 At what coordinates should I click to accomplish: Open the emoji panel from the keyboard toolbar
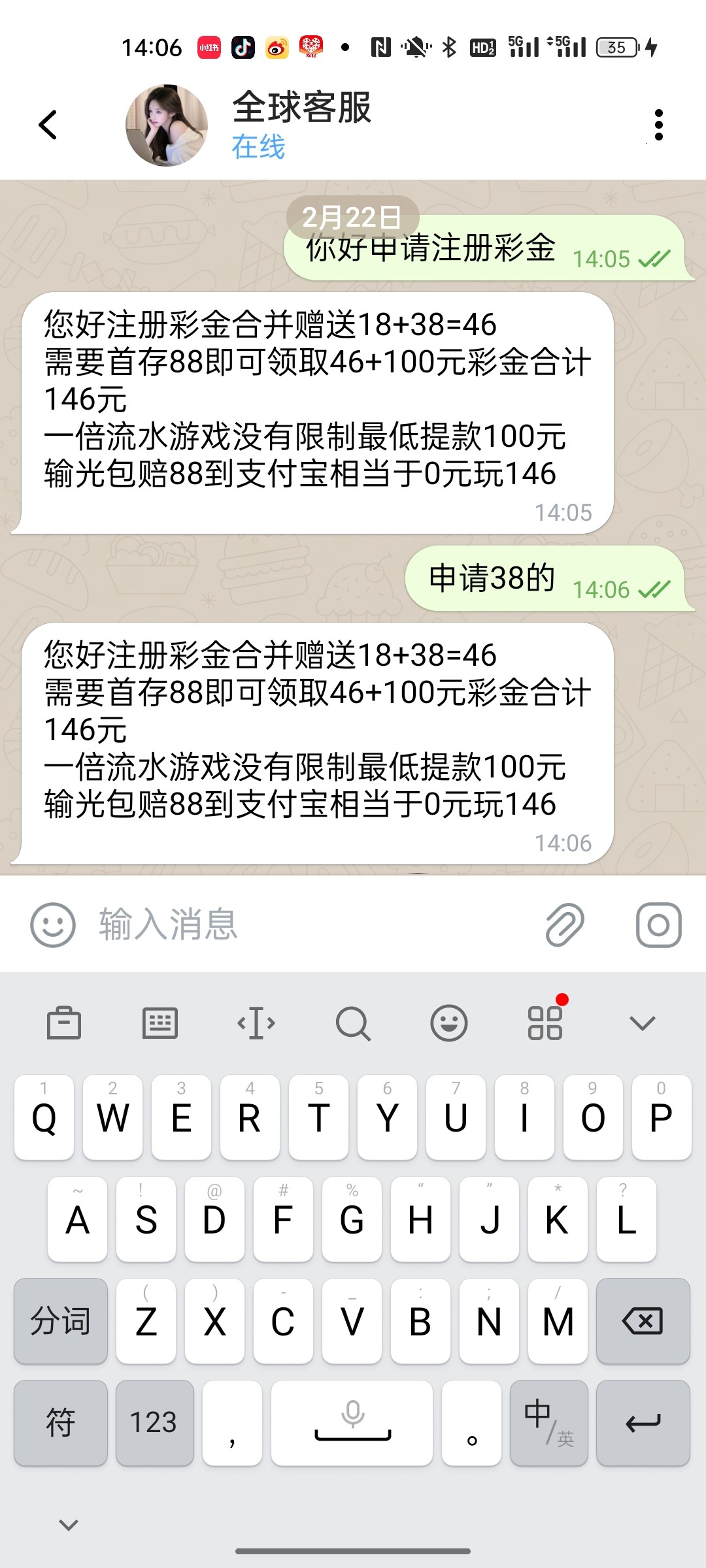point(449,1023)
